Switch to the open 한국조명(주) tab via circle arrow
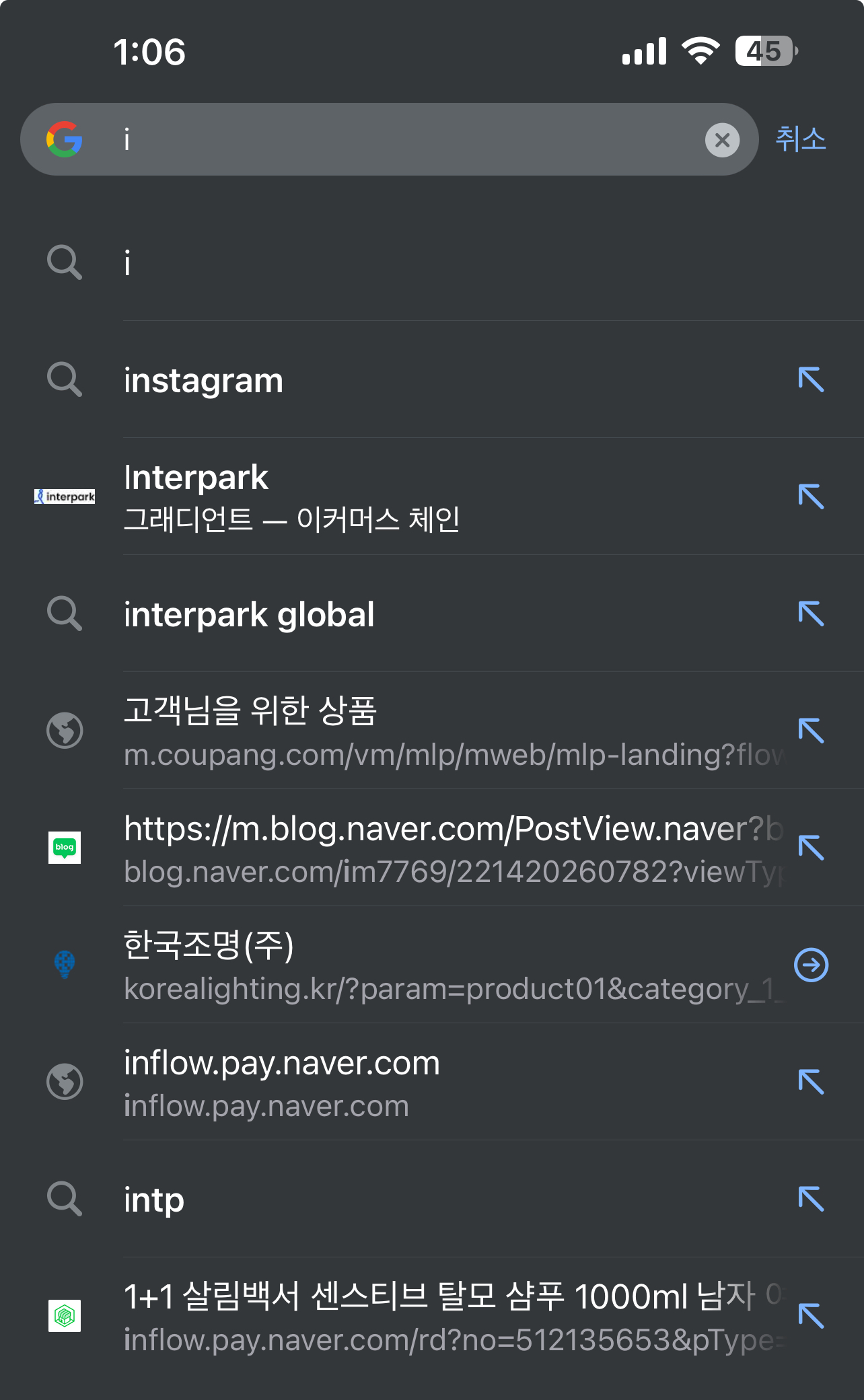Image resolution: width=864 pixels, height=1400 pixels. pos(811,965)
